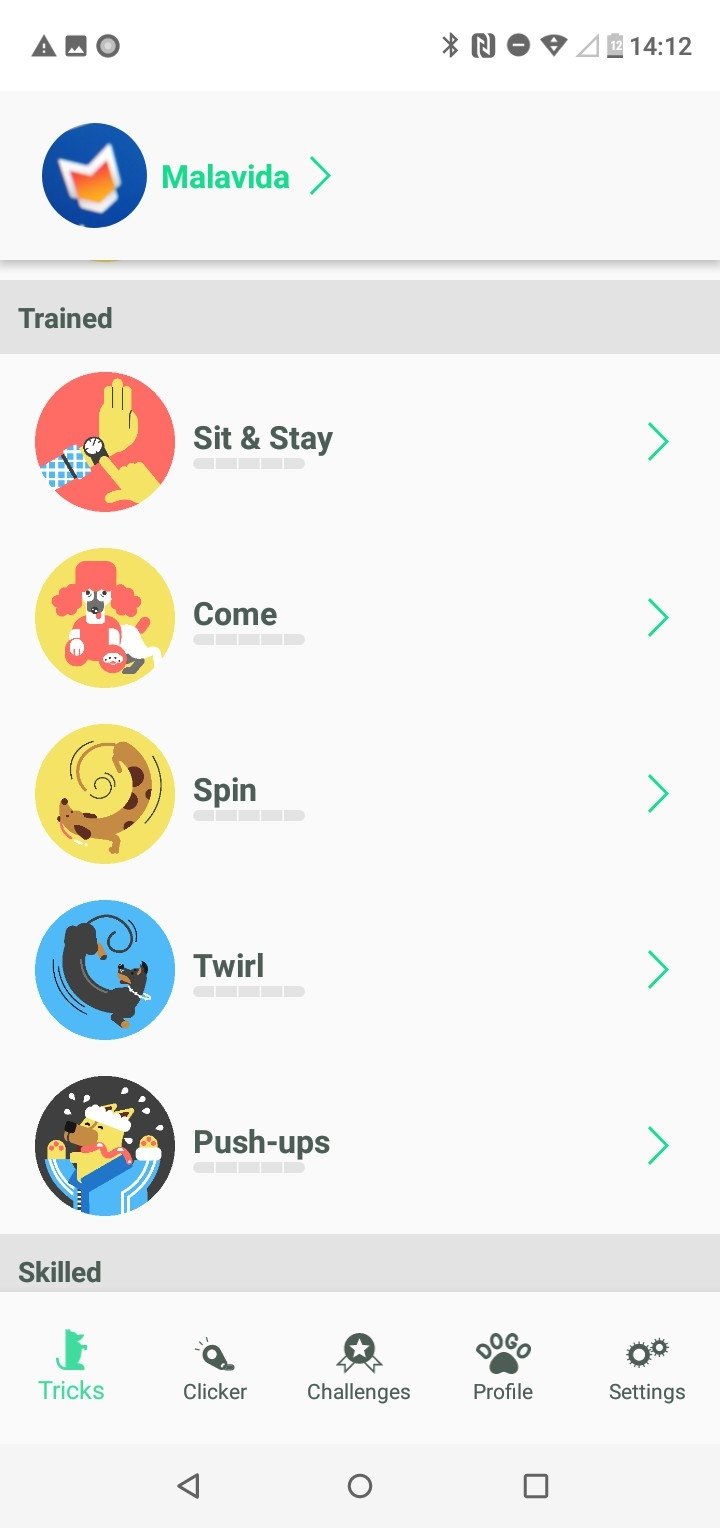Go to the Challenges tab

(359, 1367)
